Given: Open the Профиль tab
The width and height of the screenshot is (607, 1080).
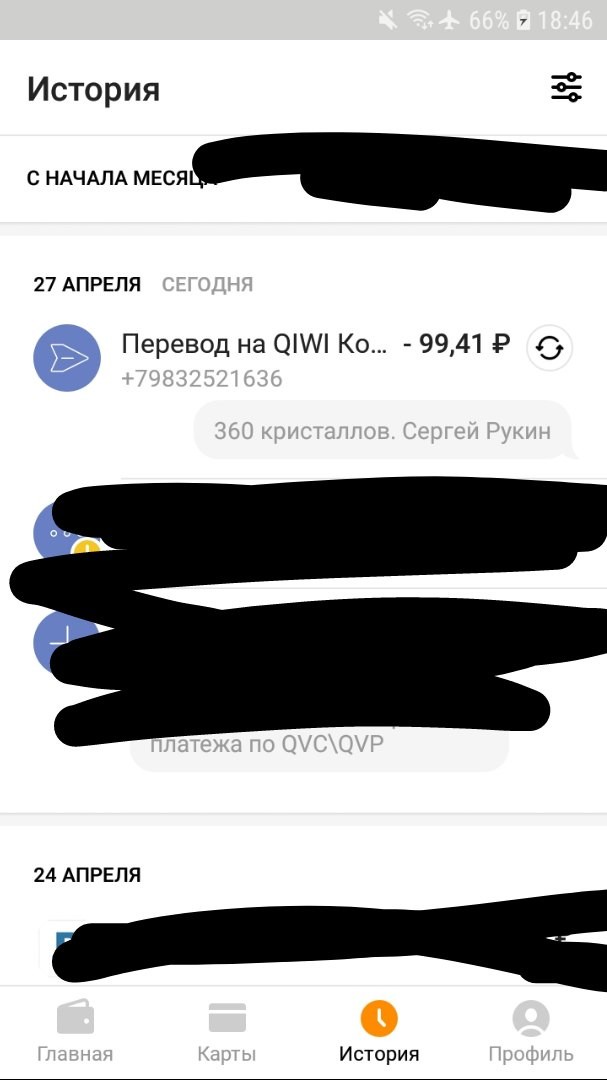Looking at the screenshot, I should (x=530, y=1033).
